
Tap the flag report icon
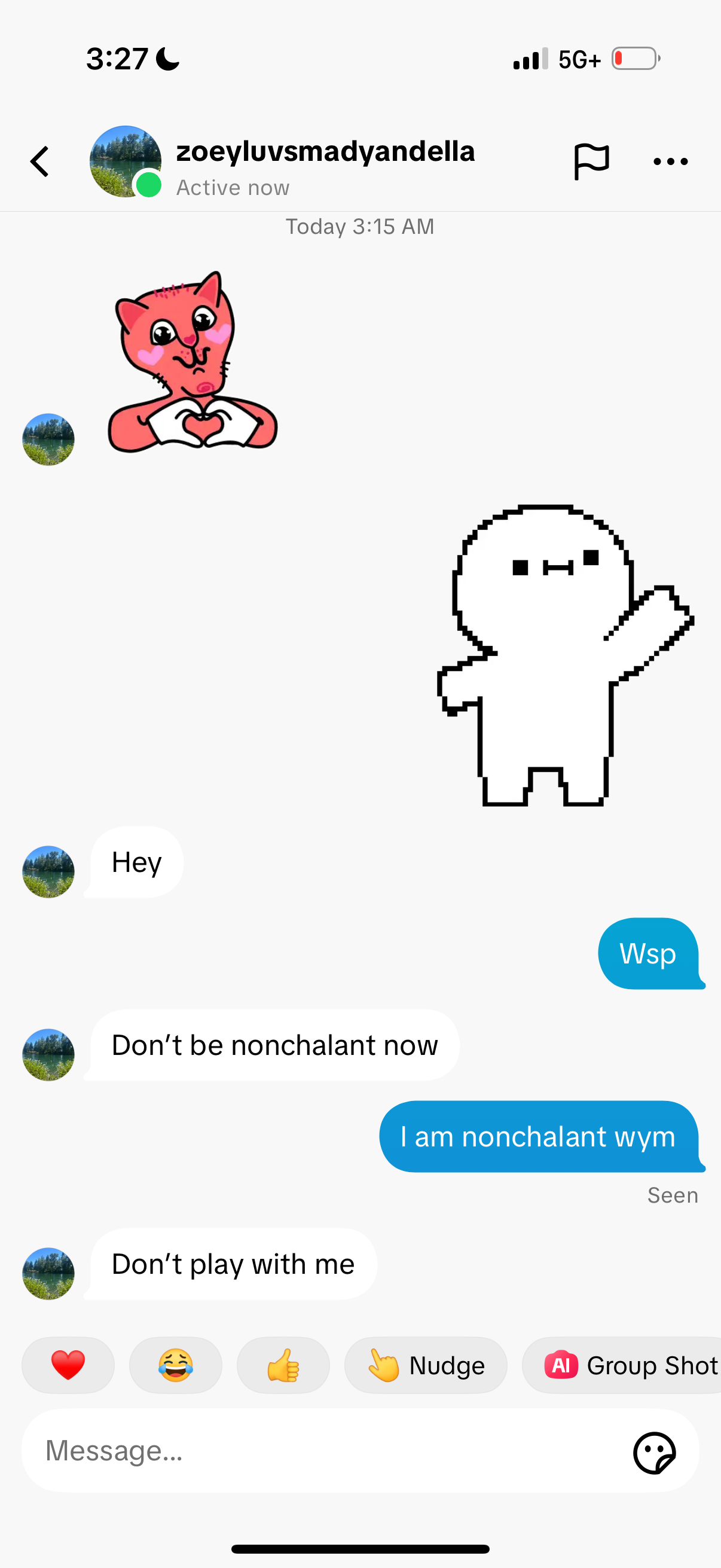pos(591,161)
